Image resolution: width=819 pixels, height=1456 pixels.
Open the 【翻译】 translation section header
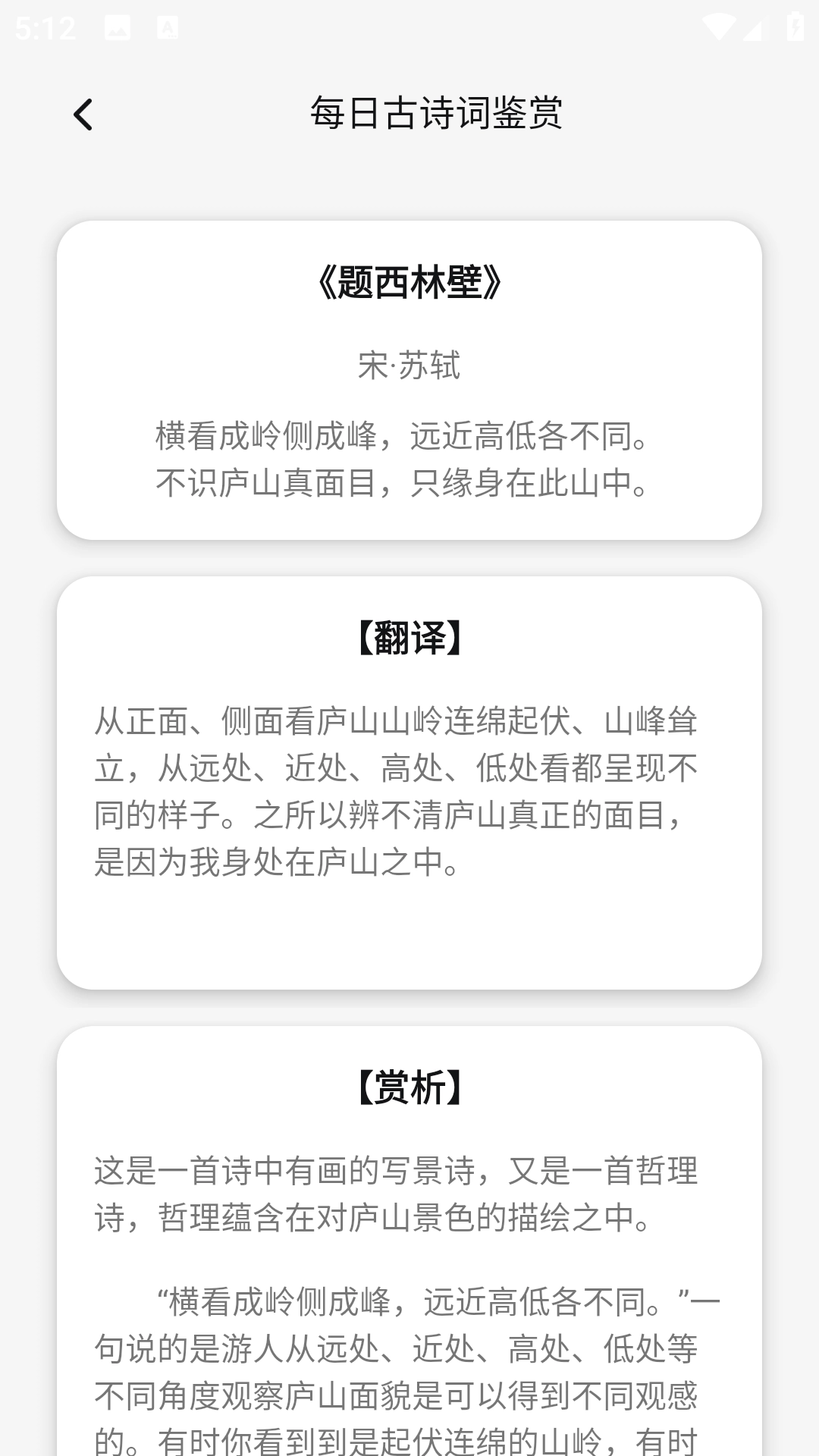409,637
